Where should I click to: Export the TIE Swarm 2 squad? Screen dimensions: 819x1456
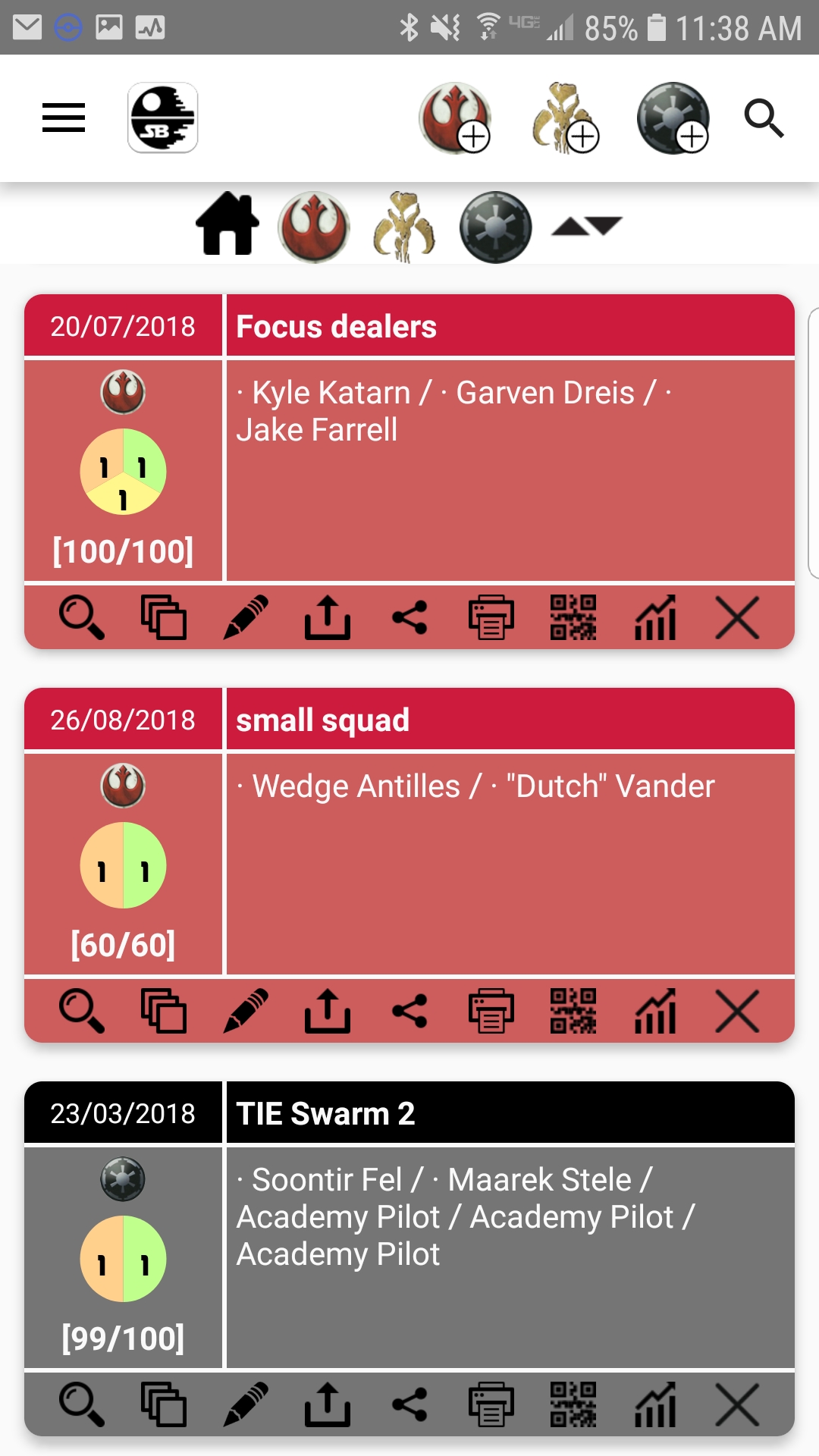[x=328, y=1404]
